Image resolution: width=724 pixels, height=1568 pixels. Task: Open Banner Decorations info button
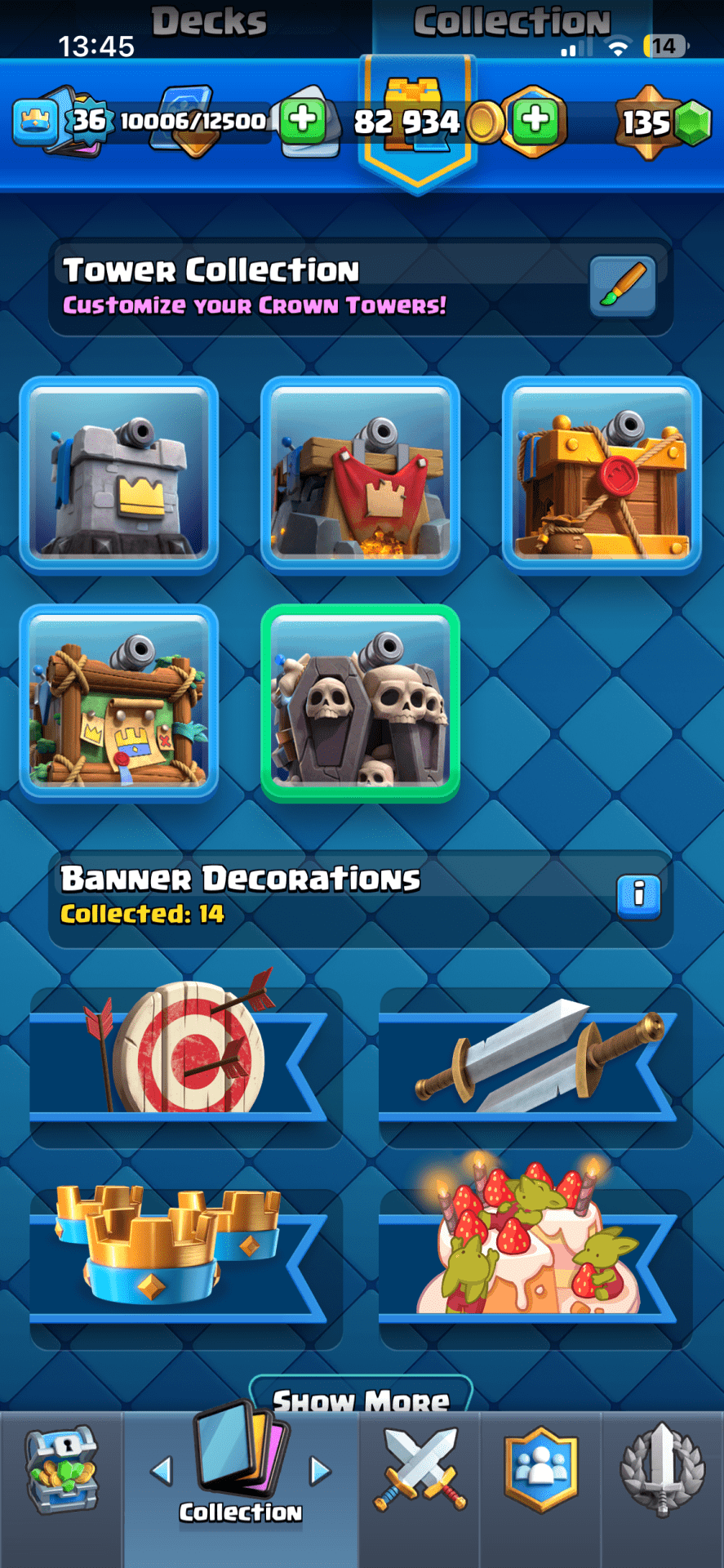[638, 895]
